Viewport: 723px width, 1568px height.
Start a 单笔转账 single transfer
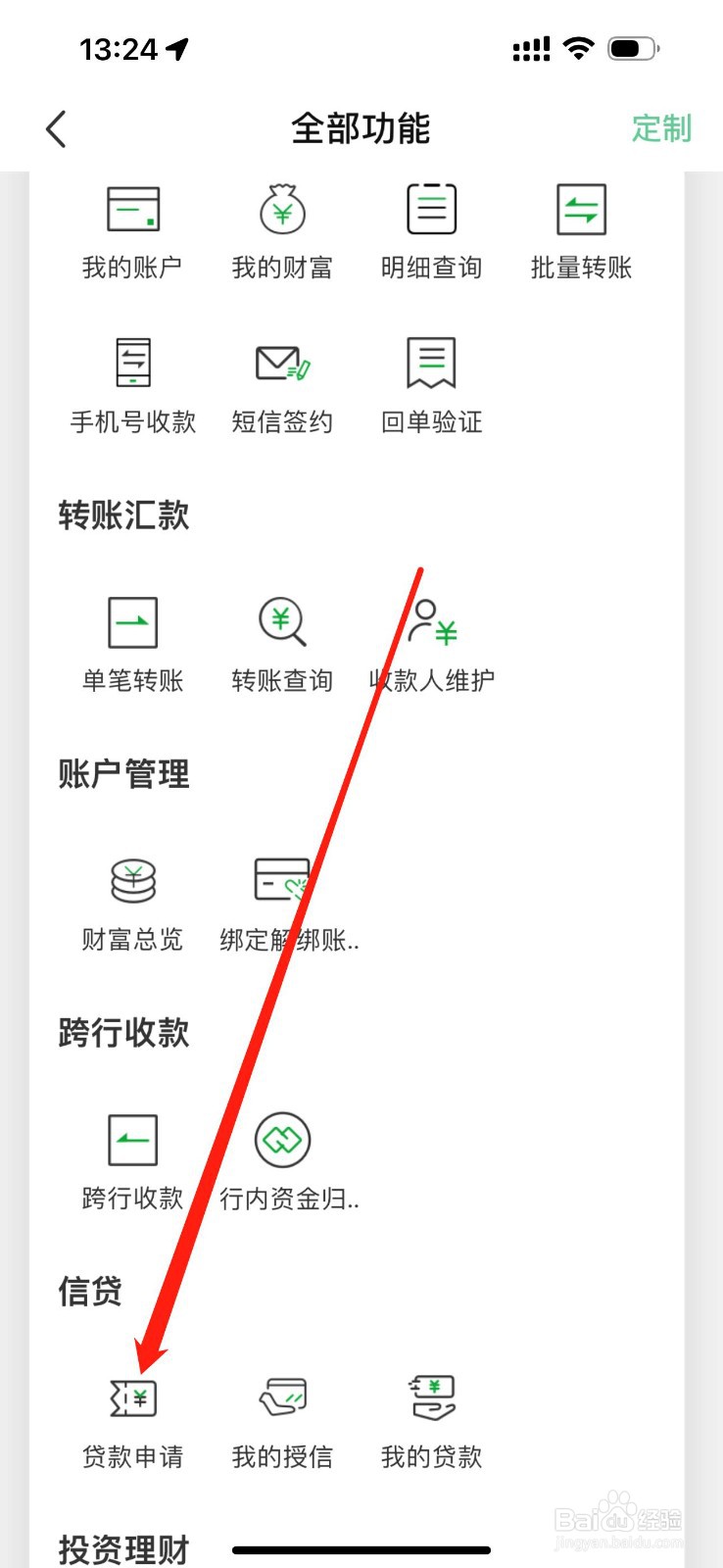click(x=132, y=642)
